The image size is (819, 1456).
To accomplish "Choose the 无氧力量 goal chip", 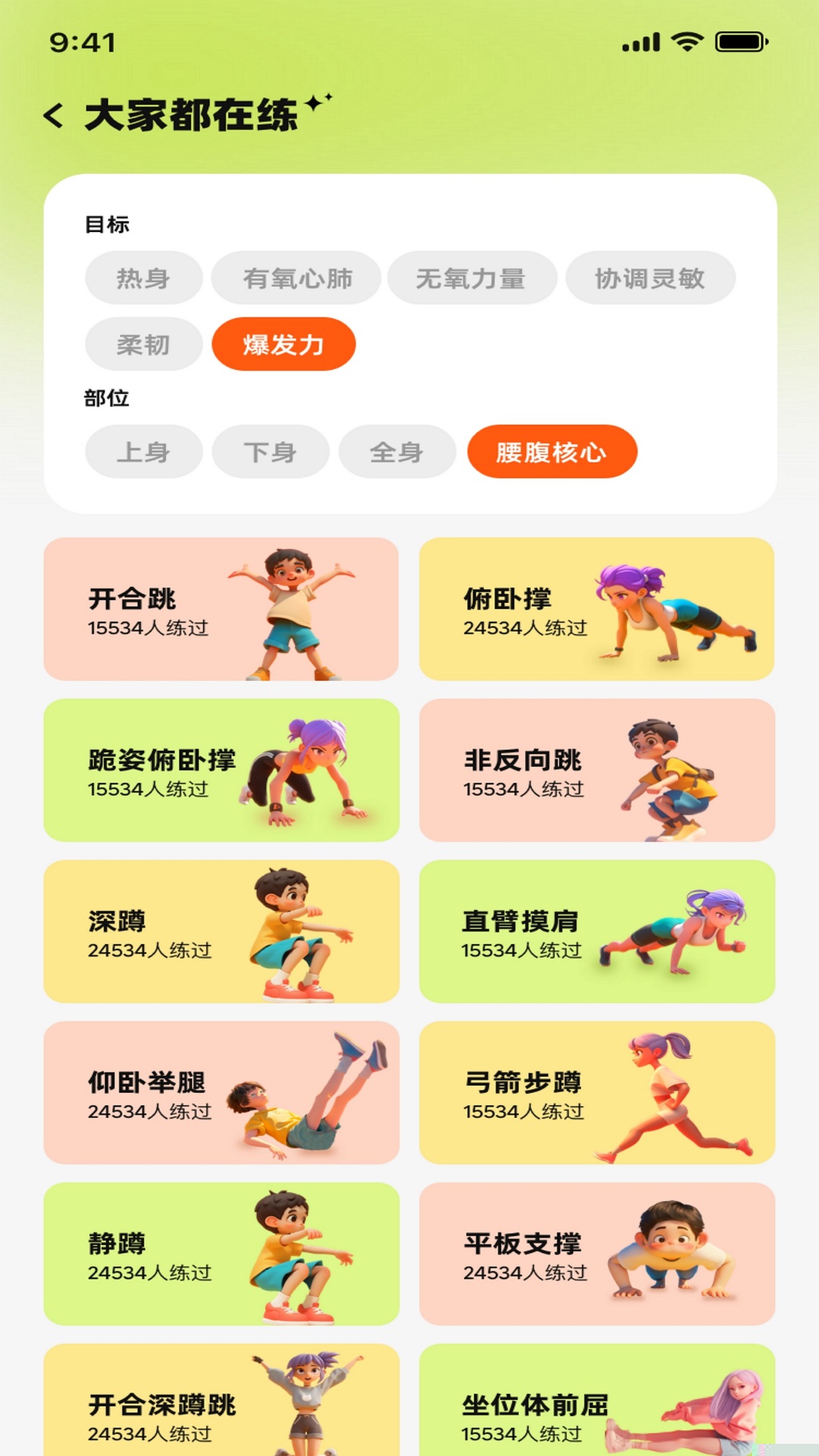I will pos(471,278).
